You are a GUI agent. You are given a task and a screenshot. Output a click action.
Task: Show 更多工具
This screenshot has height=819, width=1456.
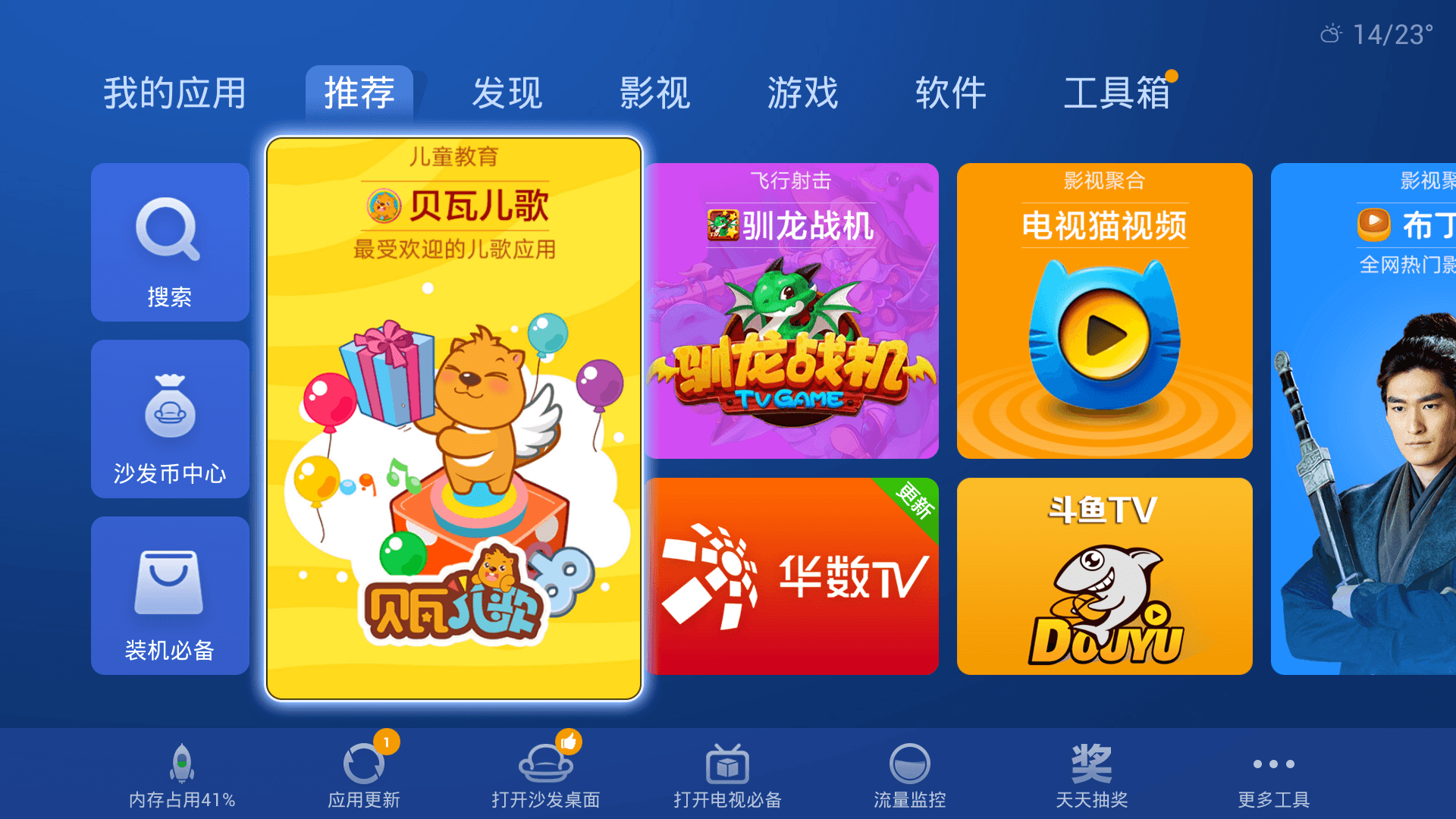point(1273,775)
